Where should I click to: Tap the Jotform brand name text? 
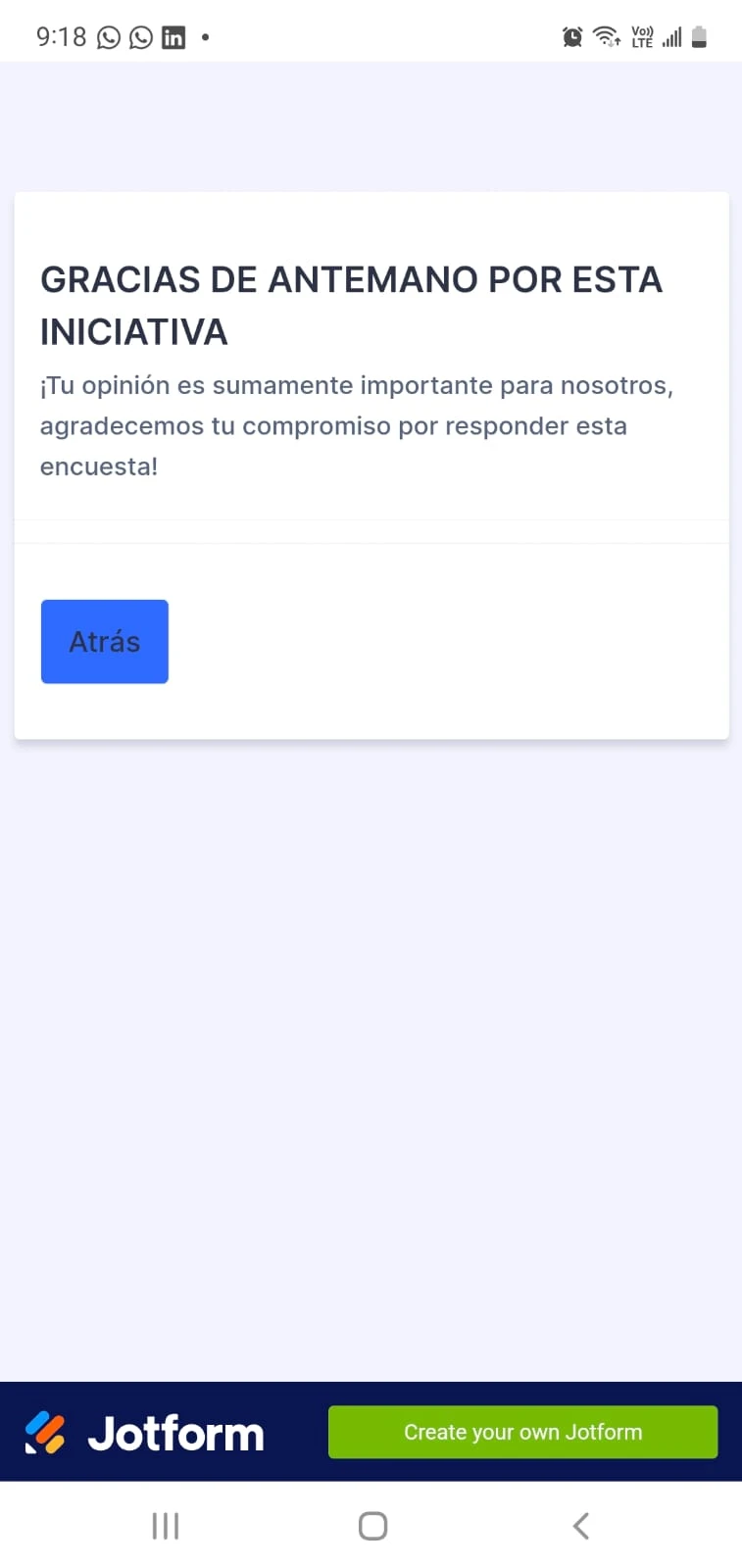[175, 1432]
